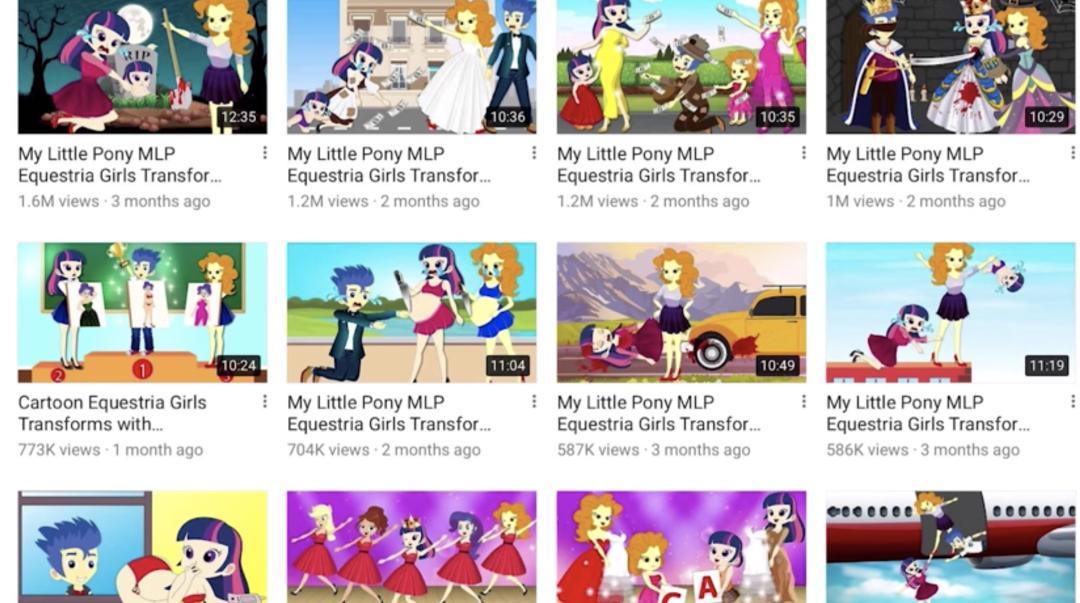This screenshot has height=603, width=1080.
Task: Play the 10:29 video
Action: click(x=950, y=66)
